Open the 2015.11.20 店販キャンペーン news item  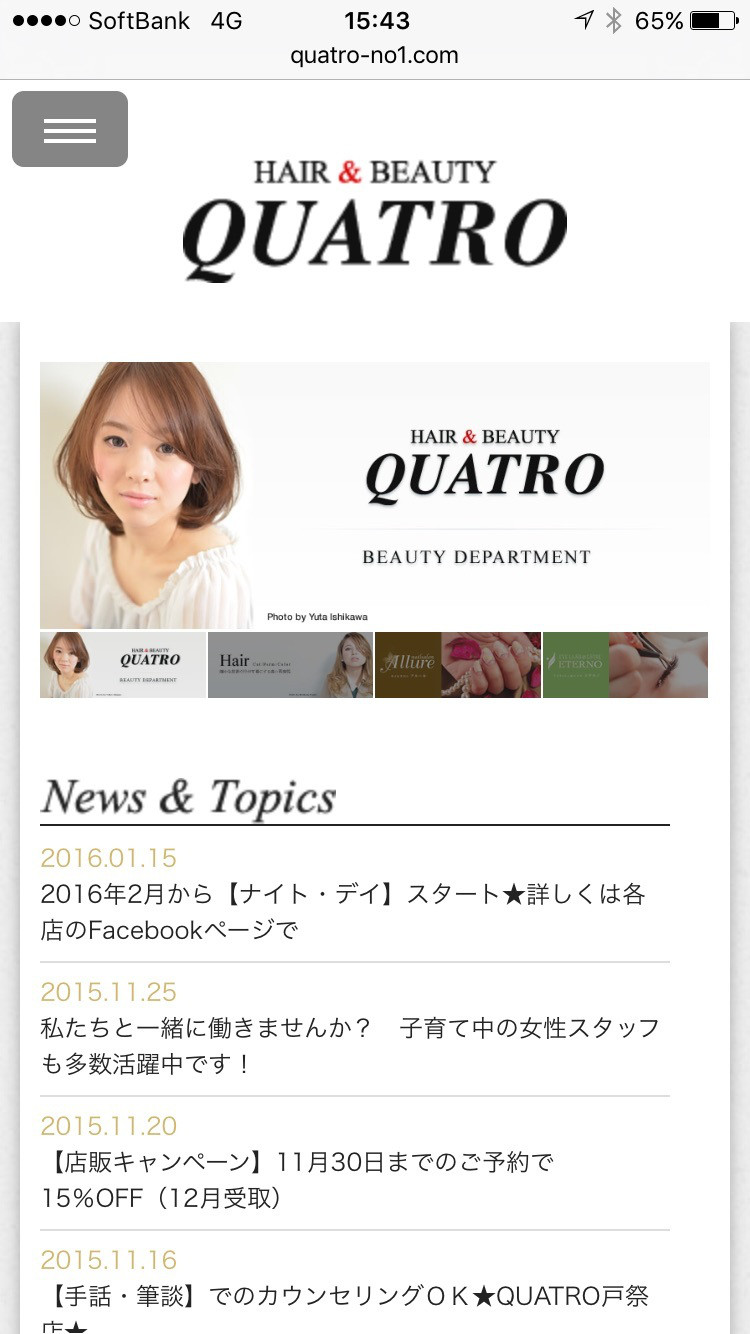click(355, 1163)
